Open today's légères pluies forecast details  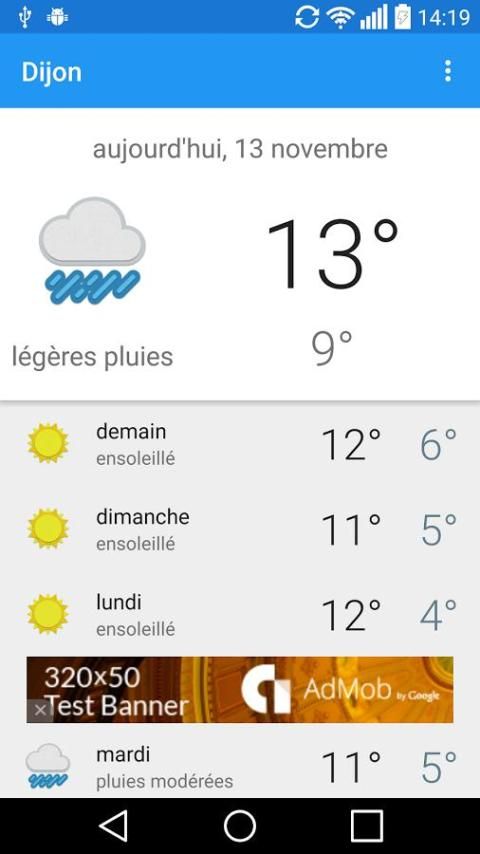tap(240, 254)
